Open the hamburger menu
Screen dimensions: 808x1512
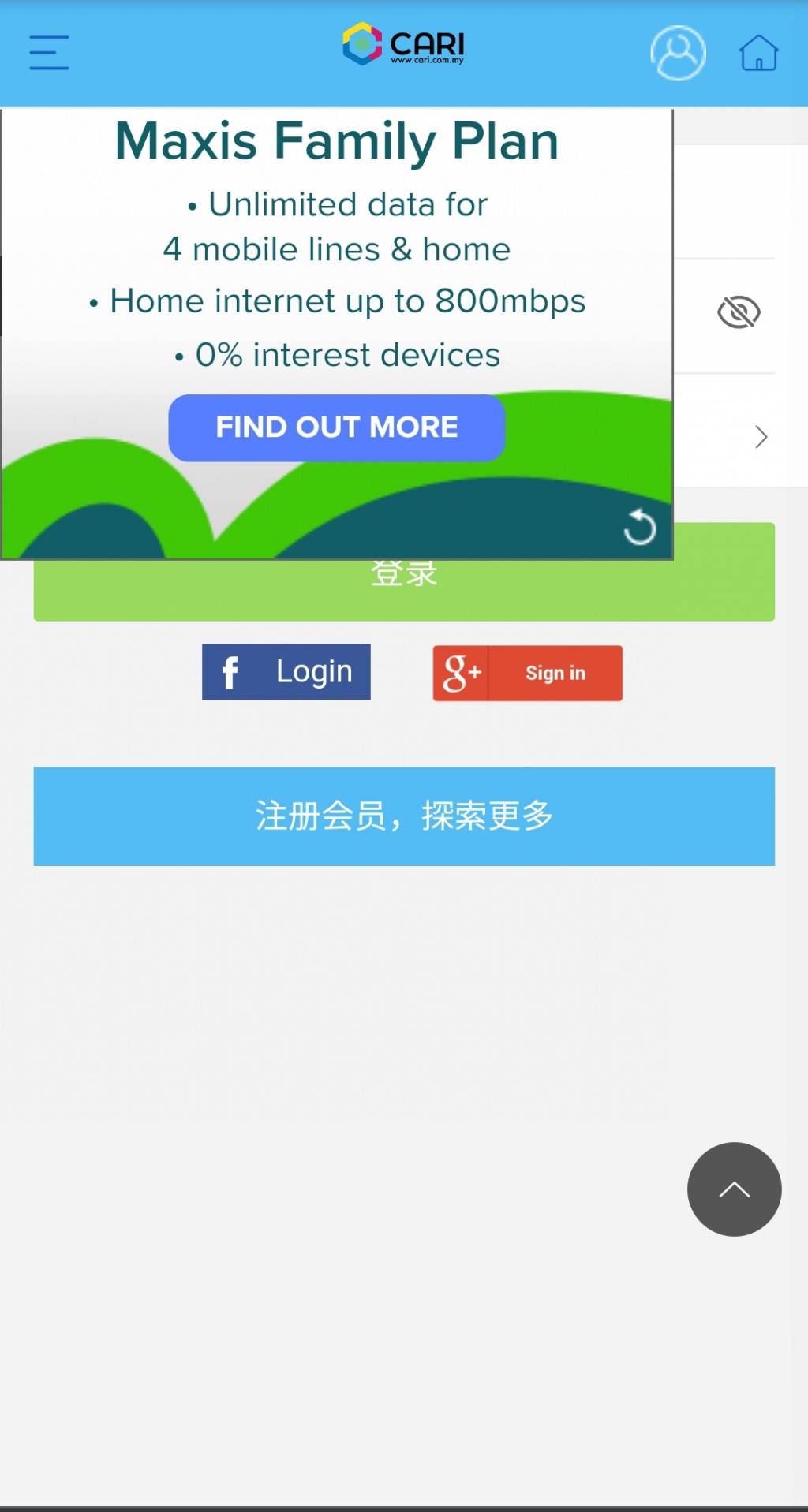[49, 53]
